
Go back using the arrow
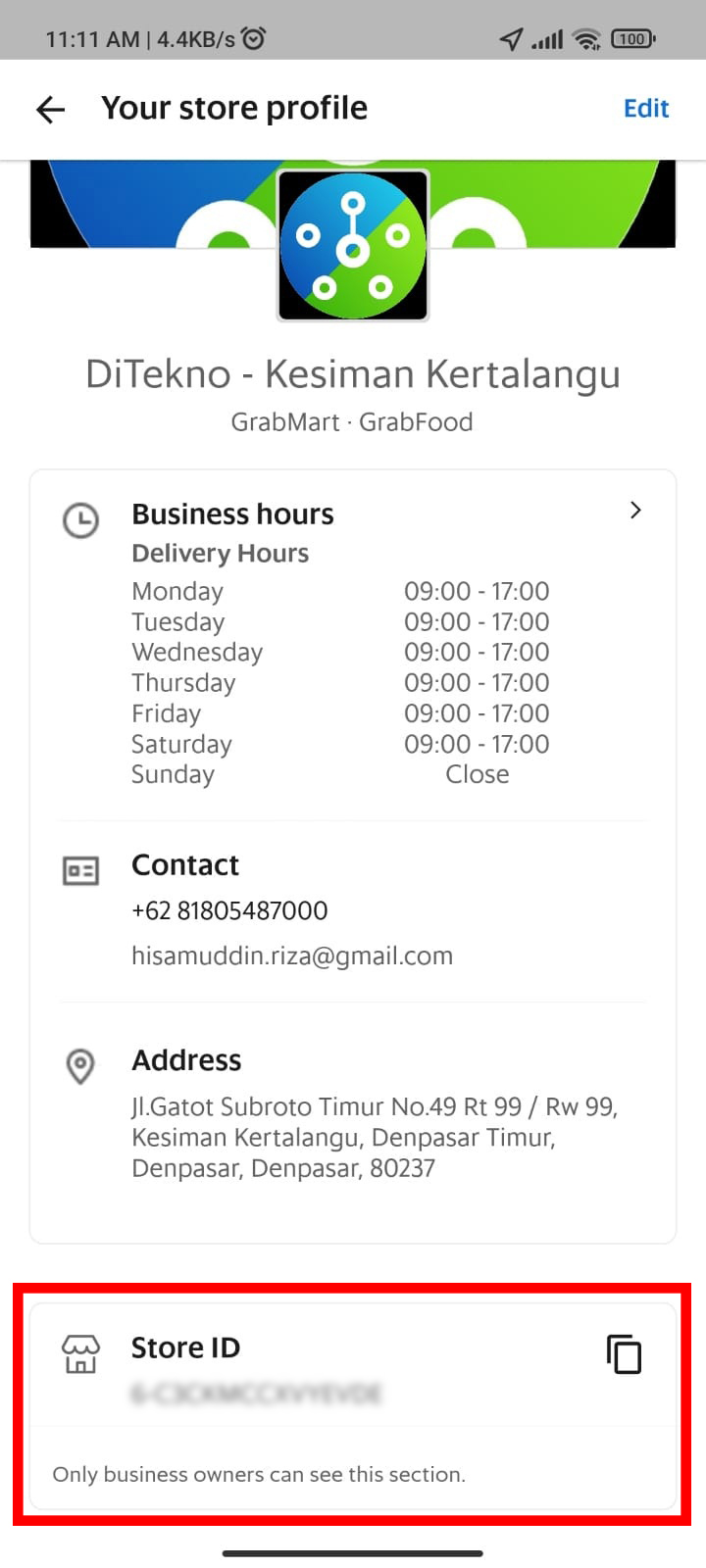click(x=50, y=109)
